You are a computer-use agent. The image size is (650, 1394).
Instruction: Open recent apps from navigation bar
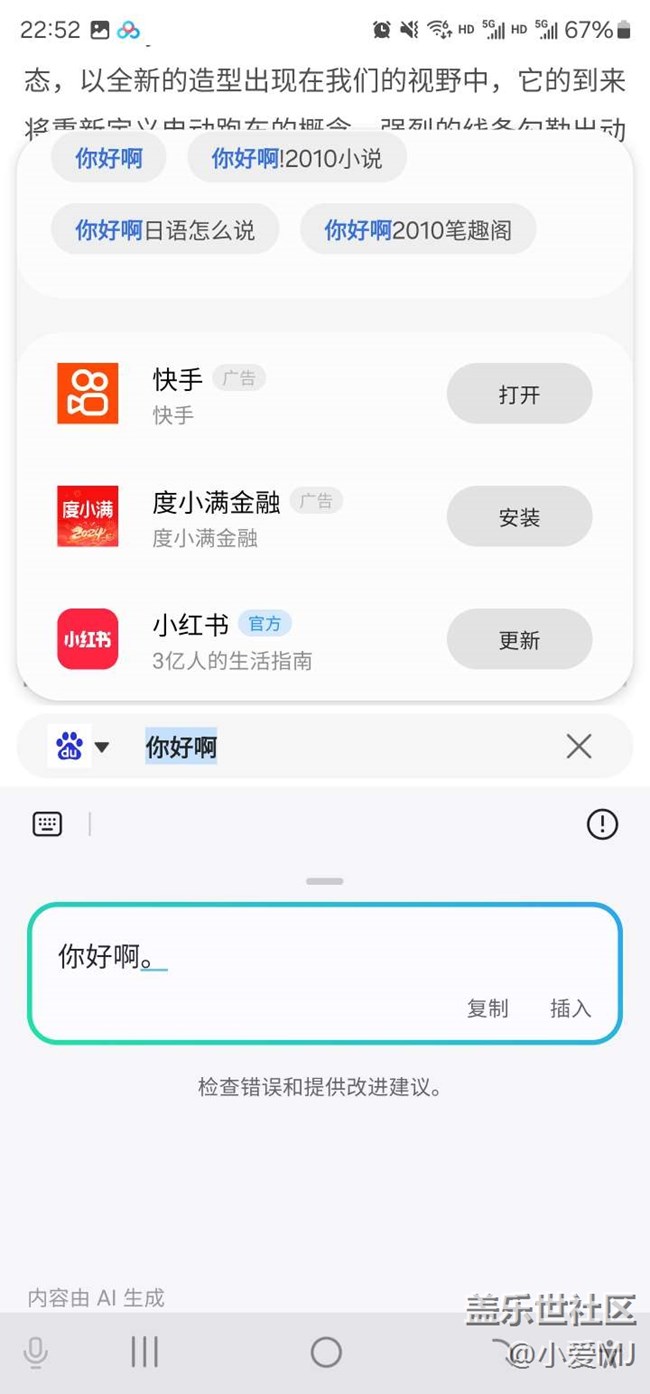pos(145,1353)
